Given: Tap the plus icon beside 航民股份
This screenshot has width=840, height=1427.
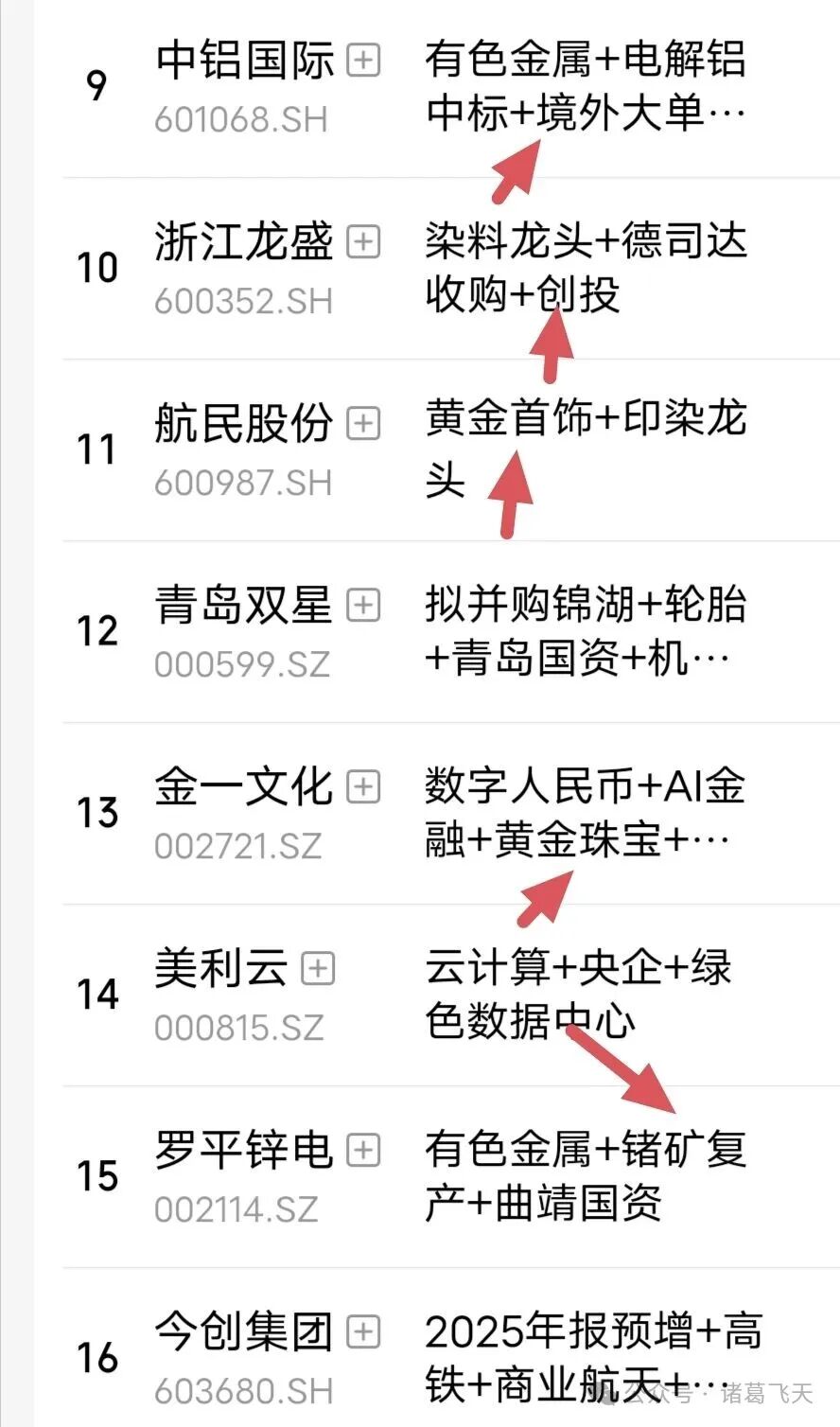Looking at the screenshot, I should (x=364, y=424).
